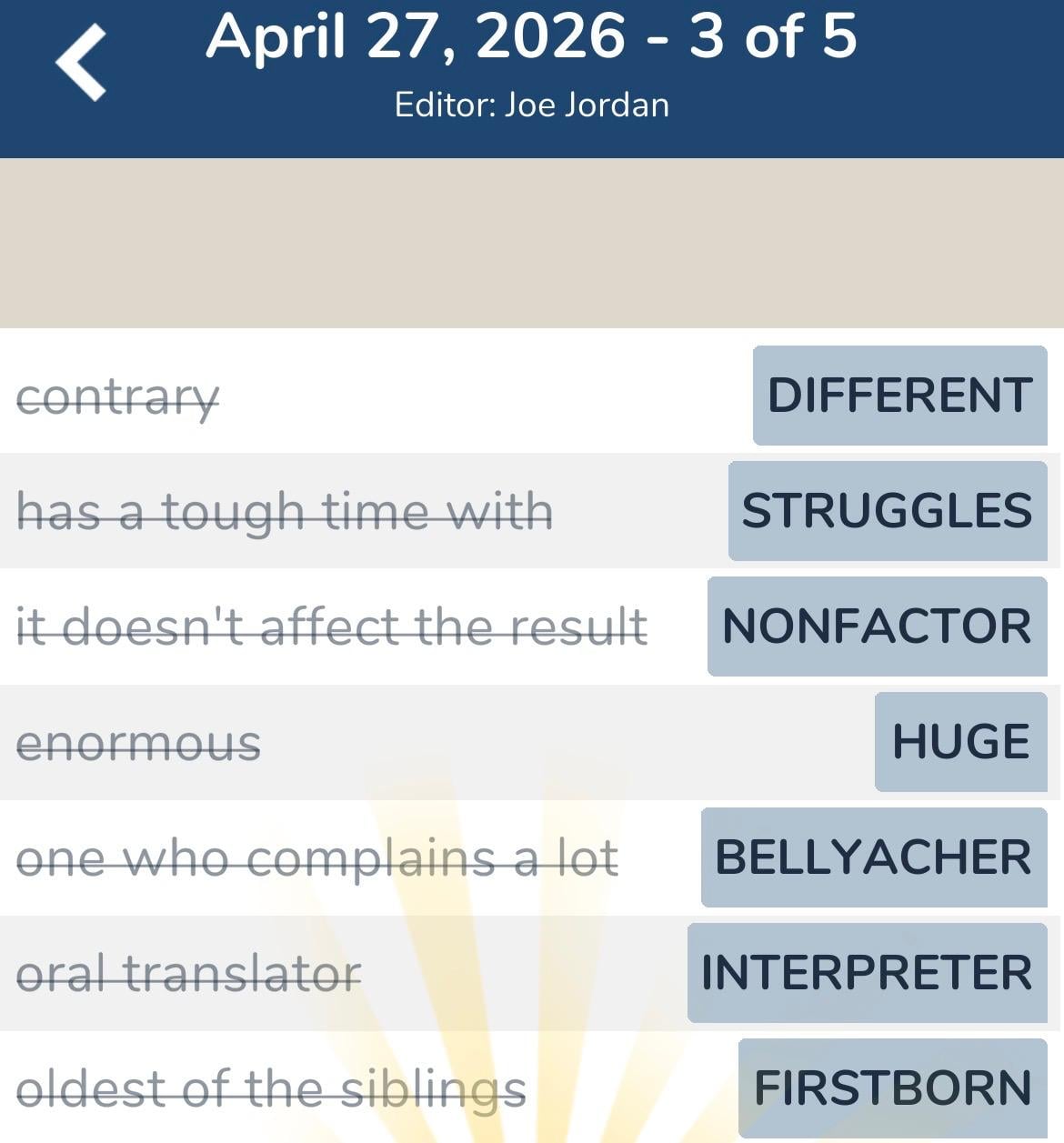This screenshot has height=1143, width=1064.
Task: Select the HUGE answer tile
Action: click(x=960, y=741)
